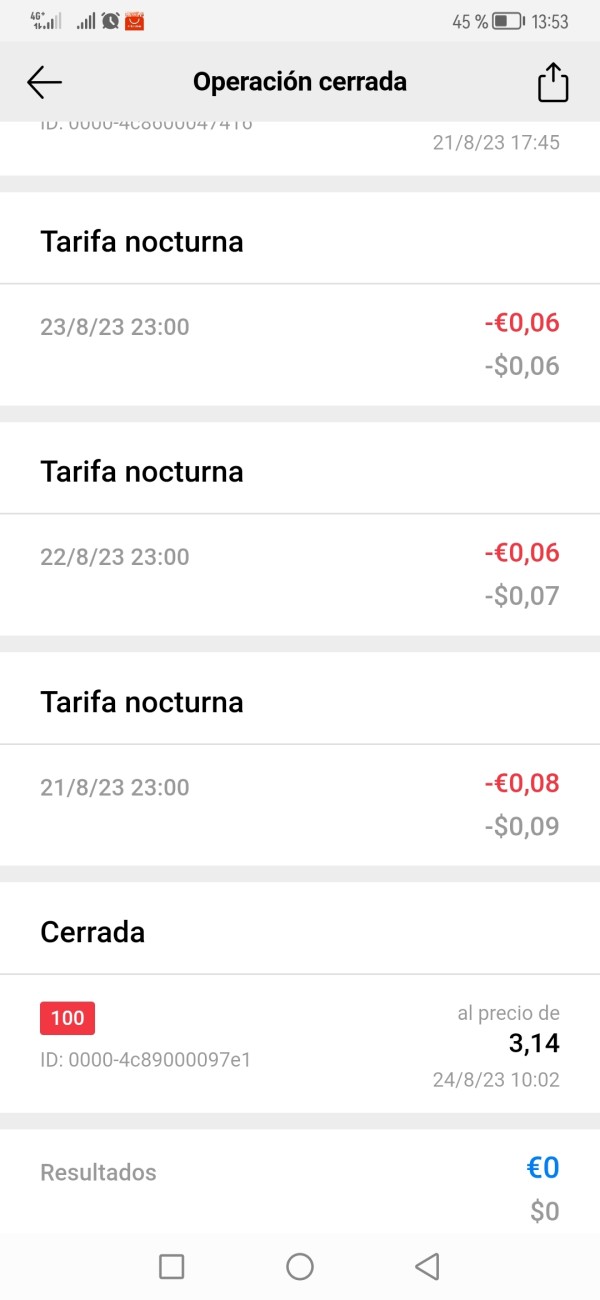Share this closed operation
The height and width of the screenshot is (1300, 600).
click(x=553, y=82)
